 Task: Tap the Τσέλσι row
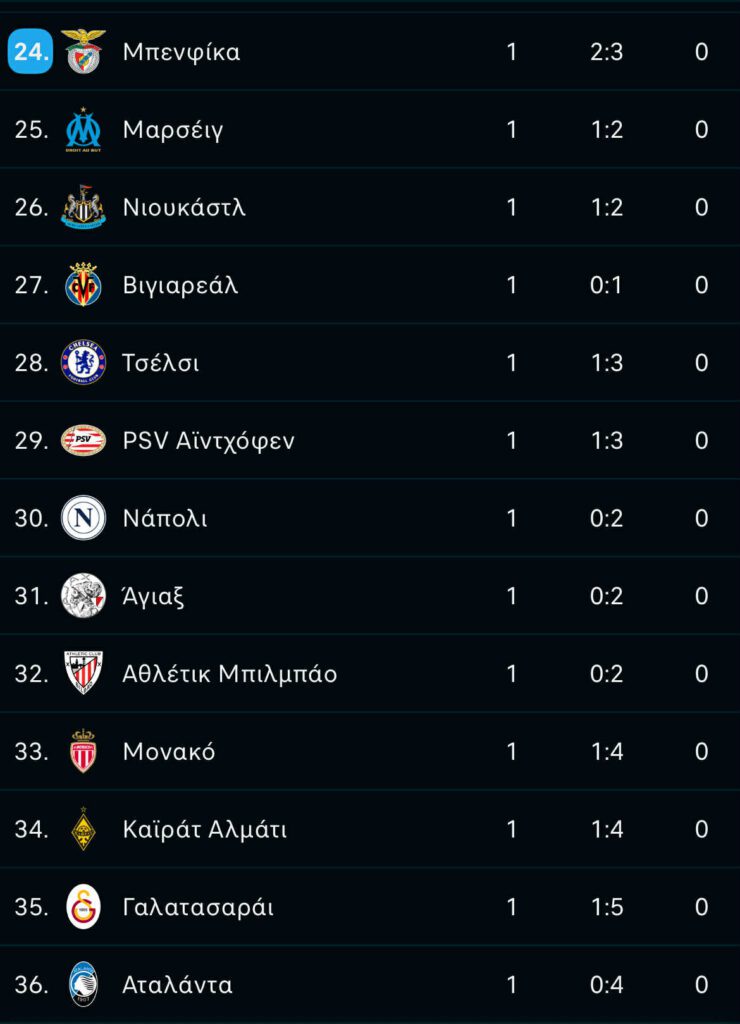tap(370, 362)
